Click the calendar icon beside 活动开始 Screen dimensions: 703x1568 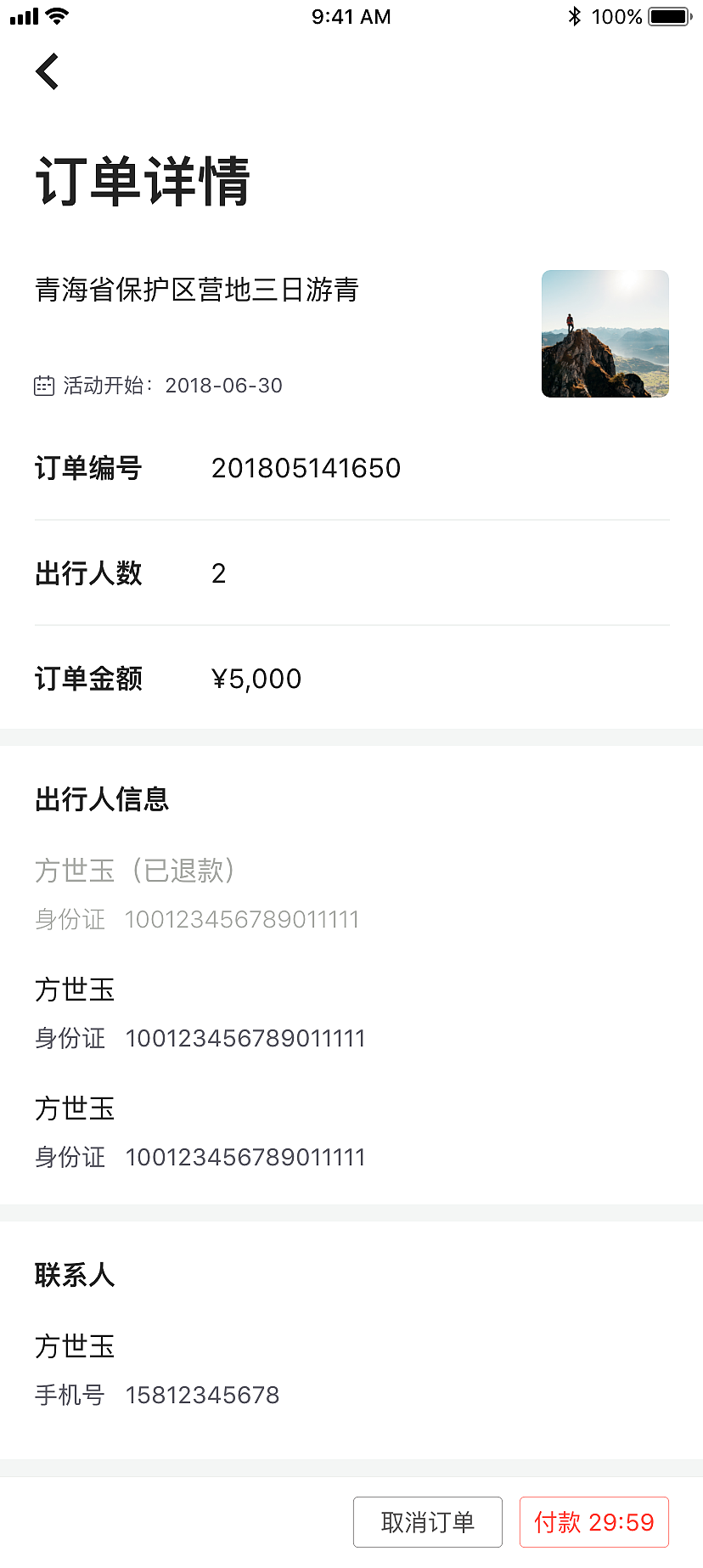46,385
